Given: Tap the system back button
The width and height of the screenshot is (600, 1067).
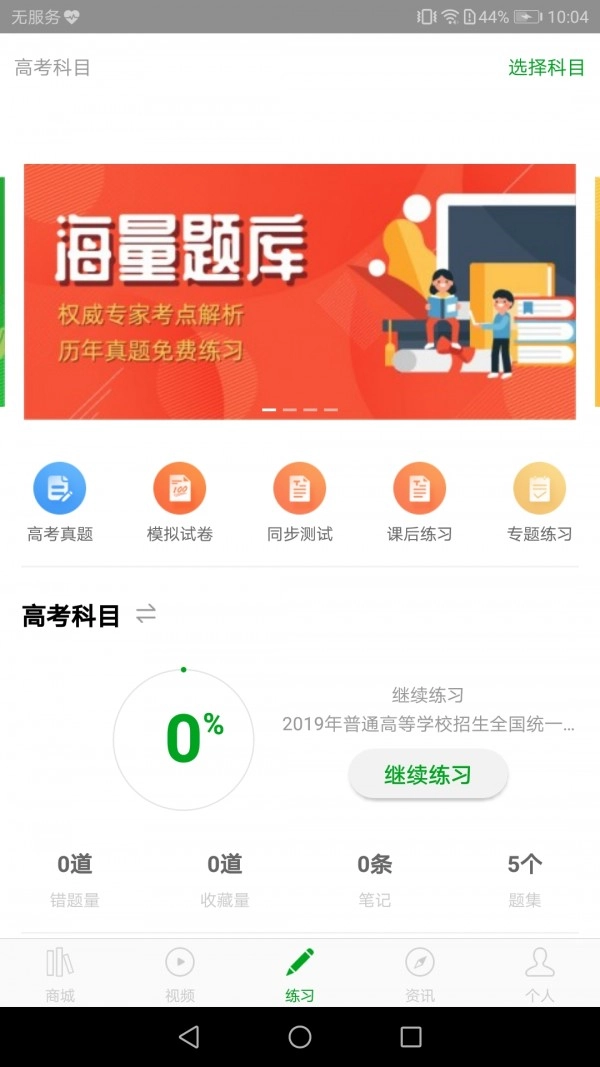Looking at the screenshot, I should coord(189,1037).
